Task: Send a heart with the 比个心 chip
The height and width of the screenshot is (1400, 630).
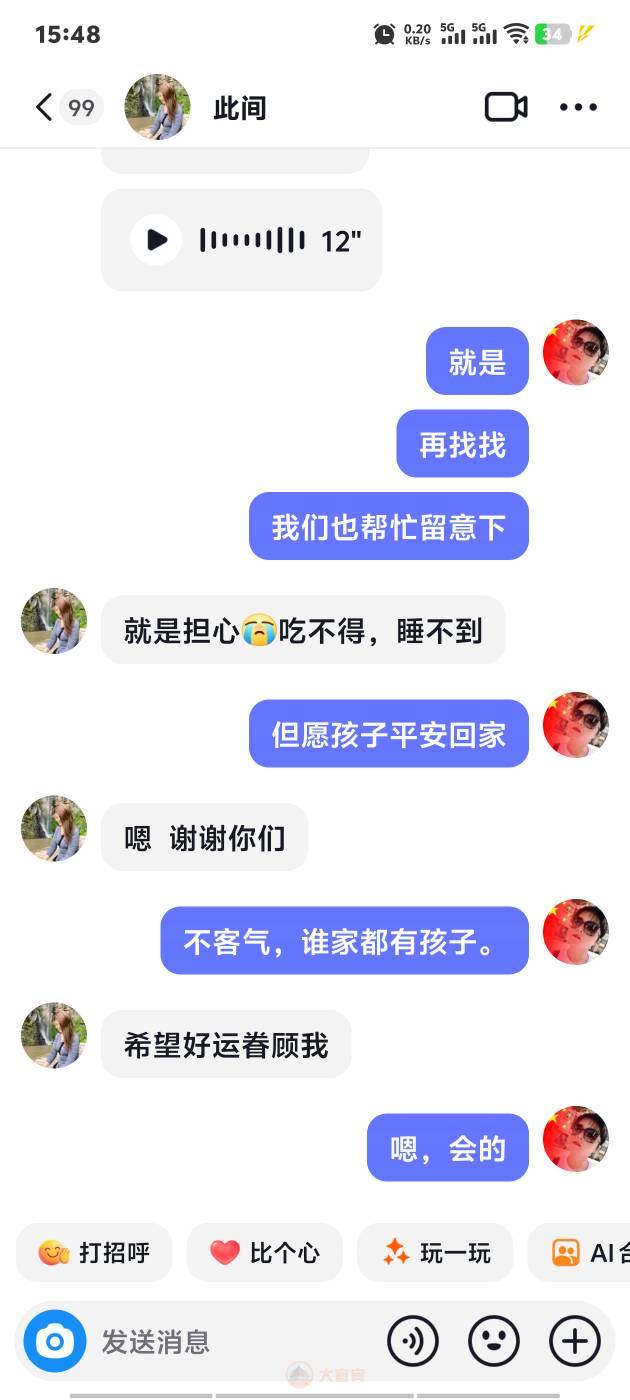Action: tap(265, 1252)
